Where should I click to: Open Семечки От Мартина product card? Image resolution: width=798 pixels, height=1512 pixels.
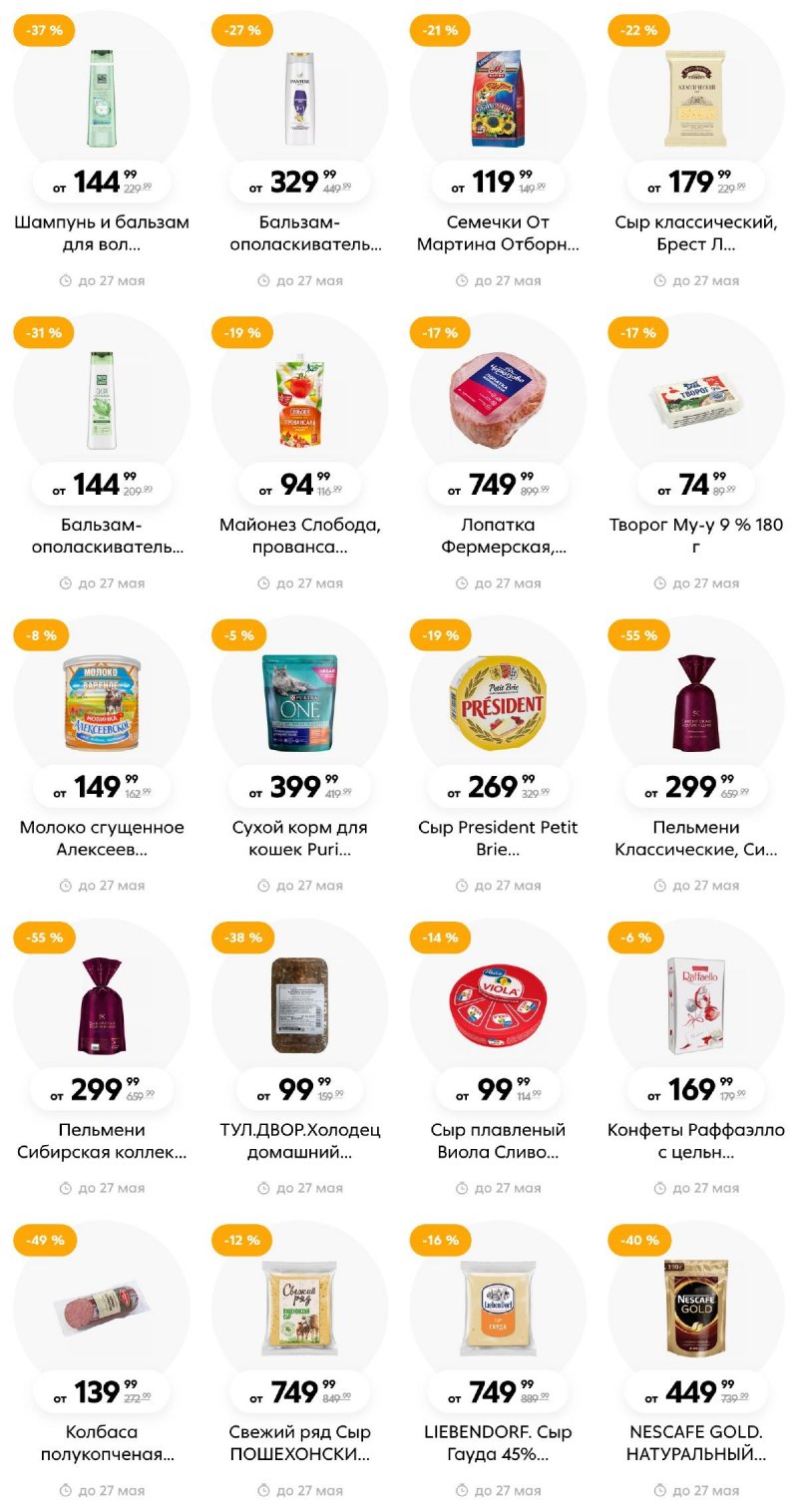coord(498,100)
